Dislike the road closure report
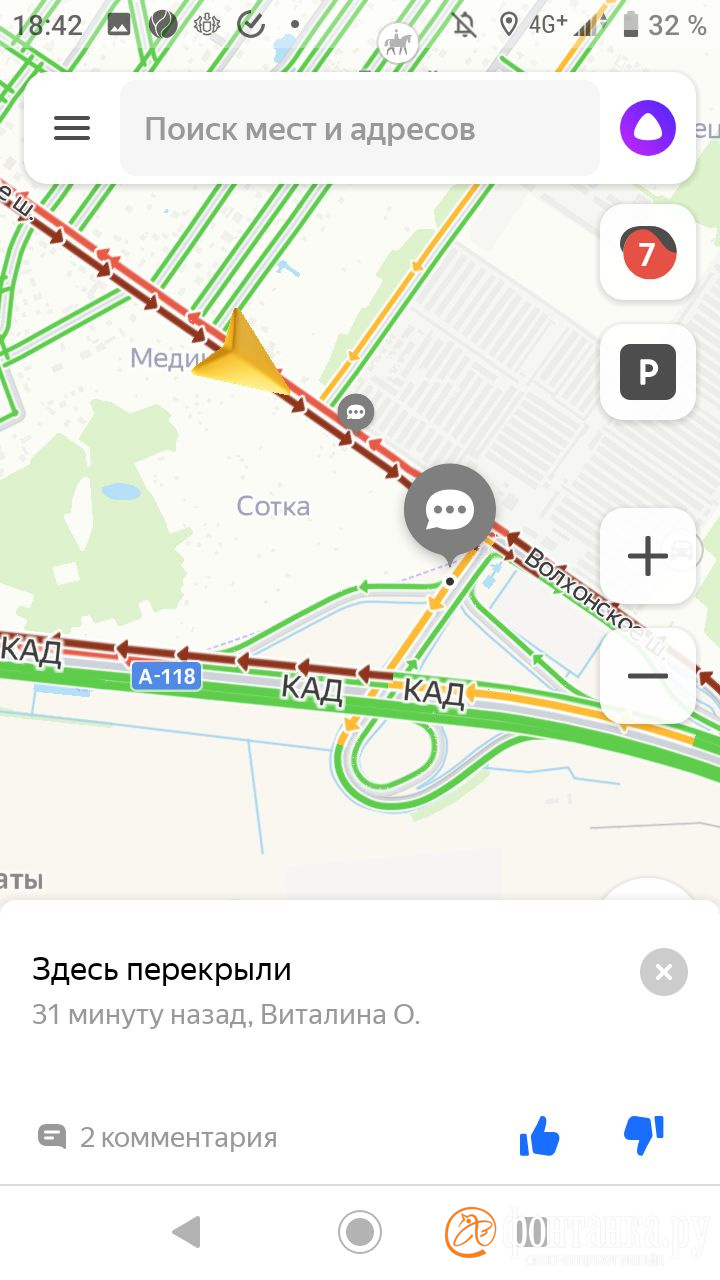This screenshot has height=1280, width=720. (643, 1135)
